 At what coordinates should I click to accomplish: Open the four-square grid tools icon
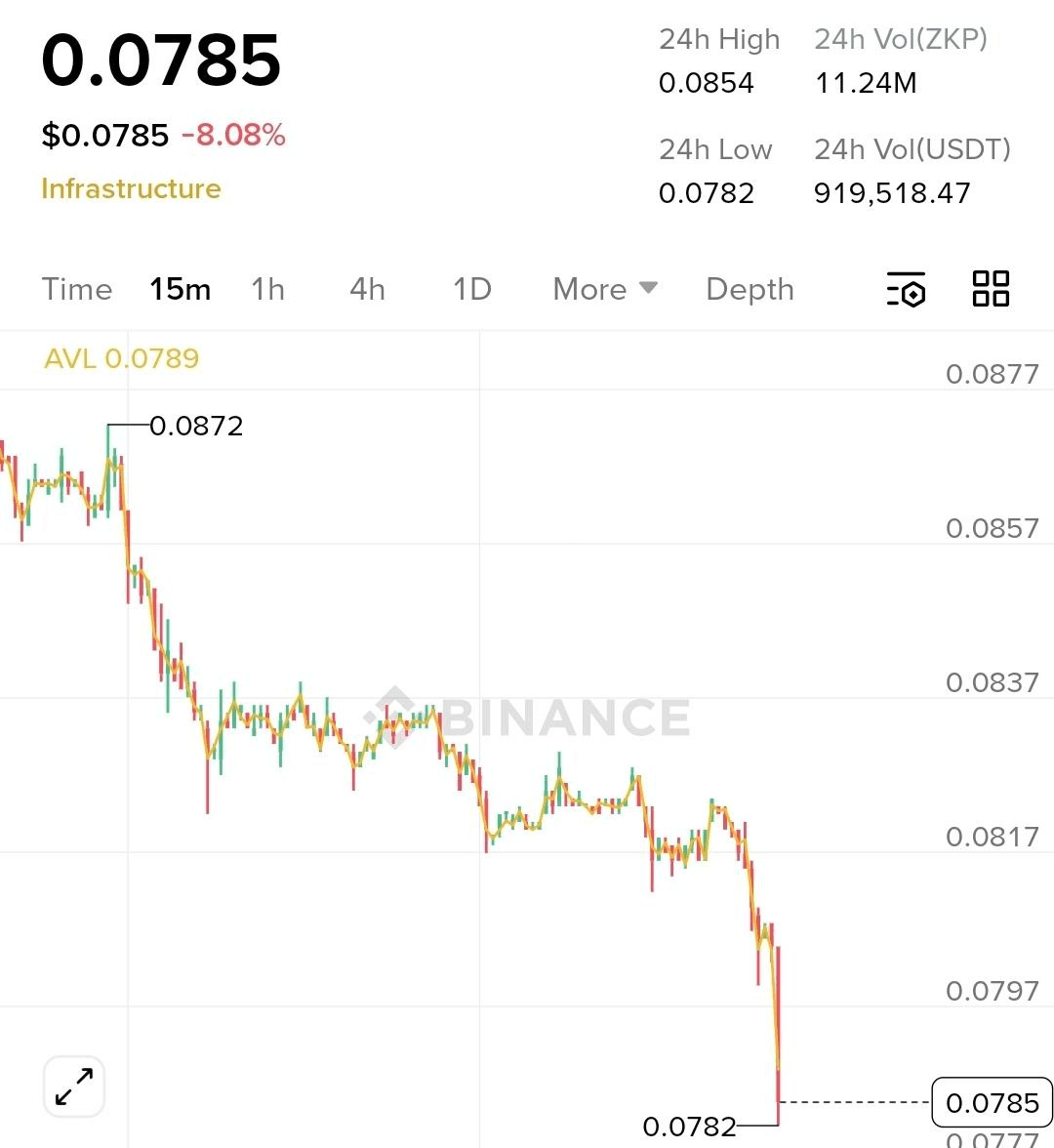991,289
